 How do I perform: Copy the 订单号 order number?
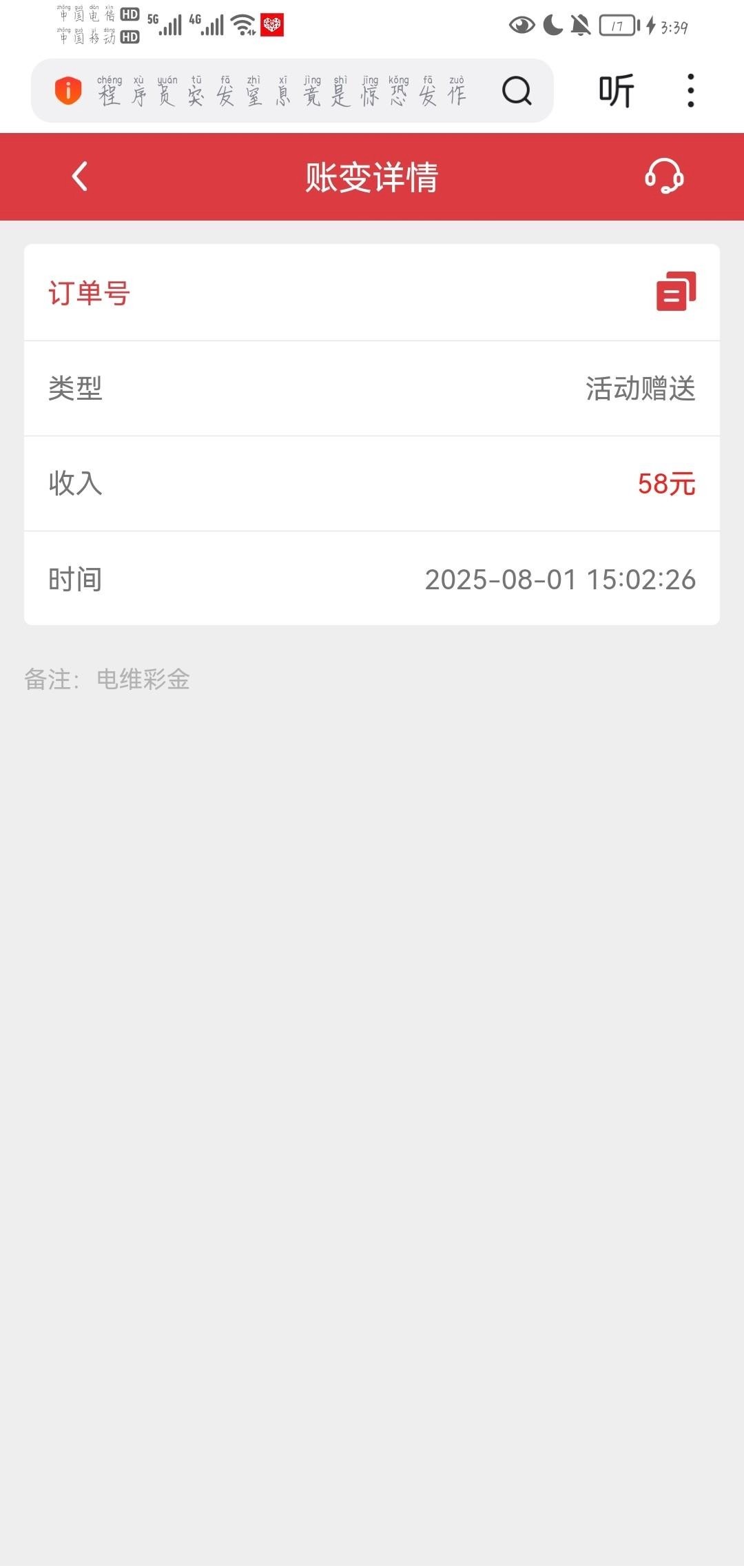coord(676,292)
